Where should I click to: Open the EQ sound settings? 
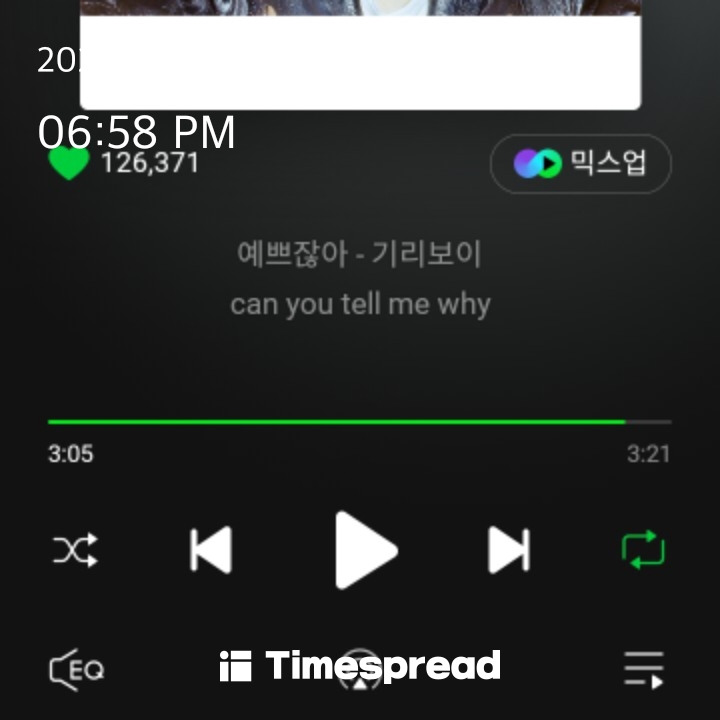(76, 669)
